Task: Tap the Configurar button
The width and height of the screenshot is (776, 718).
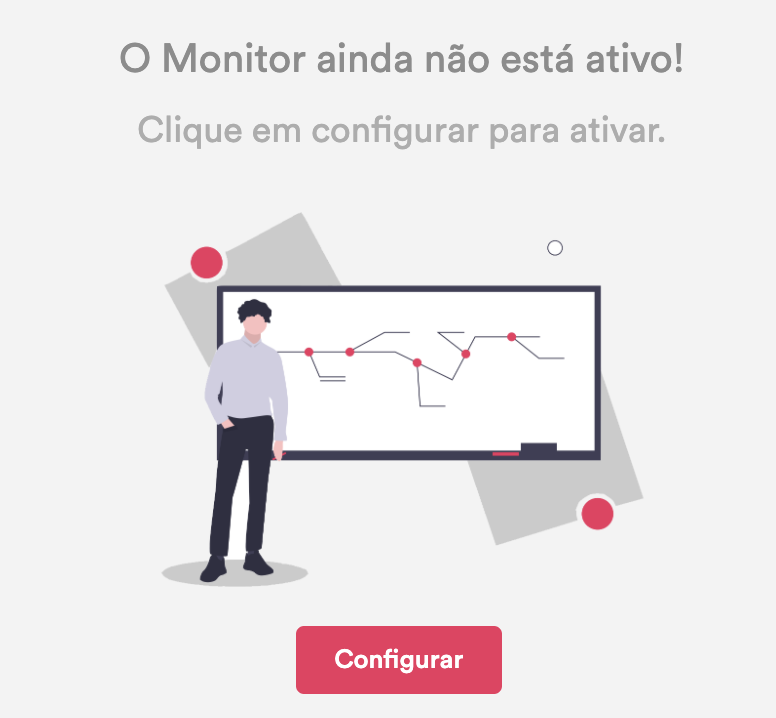Action: (398, 660)
